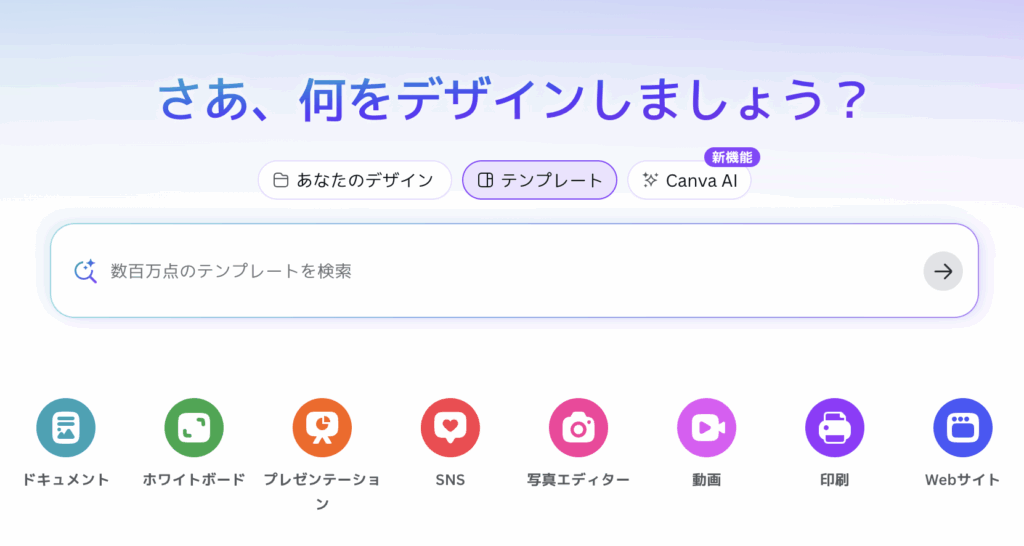
Task: Select the SNS design category
Action: (450, 428)
